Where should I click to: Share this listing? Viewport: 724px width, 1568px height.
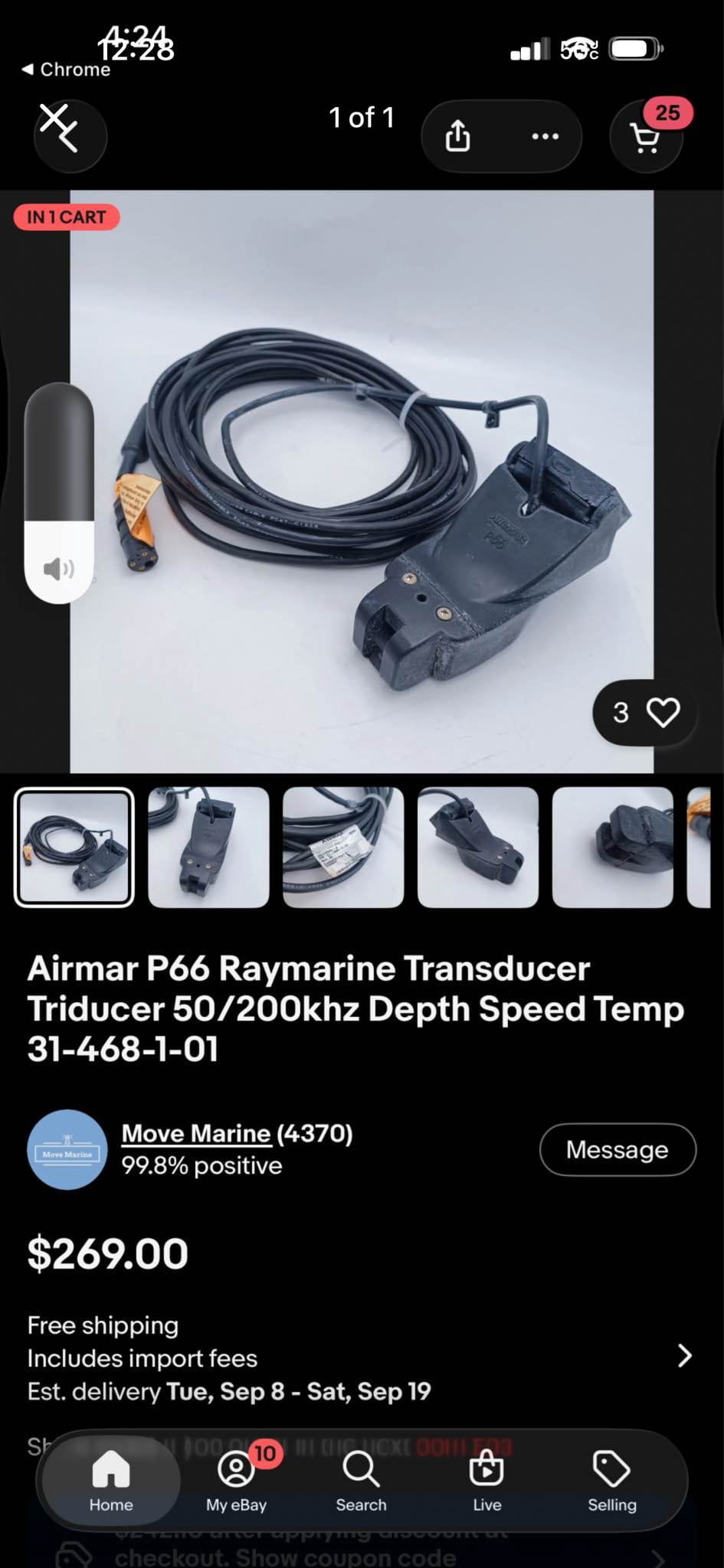[458, 136]
